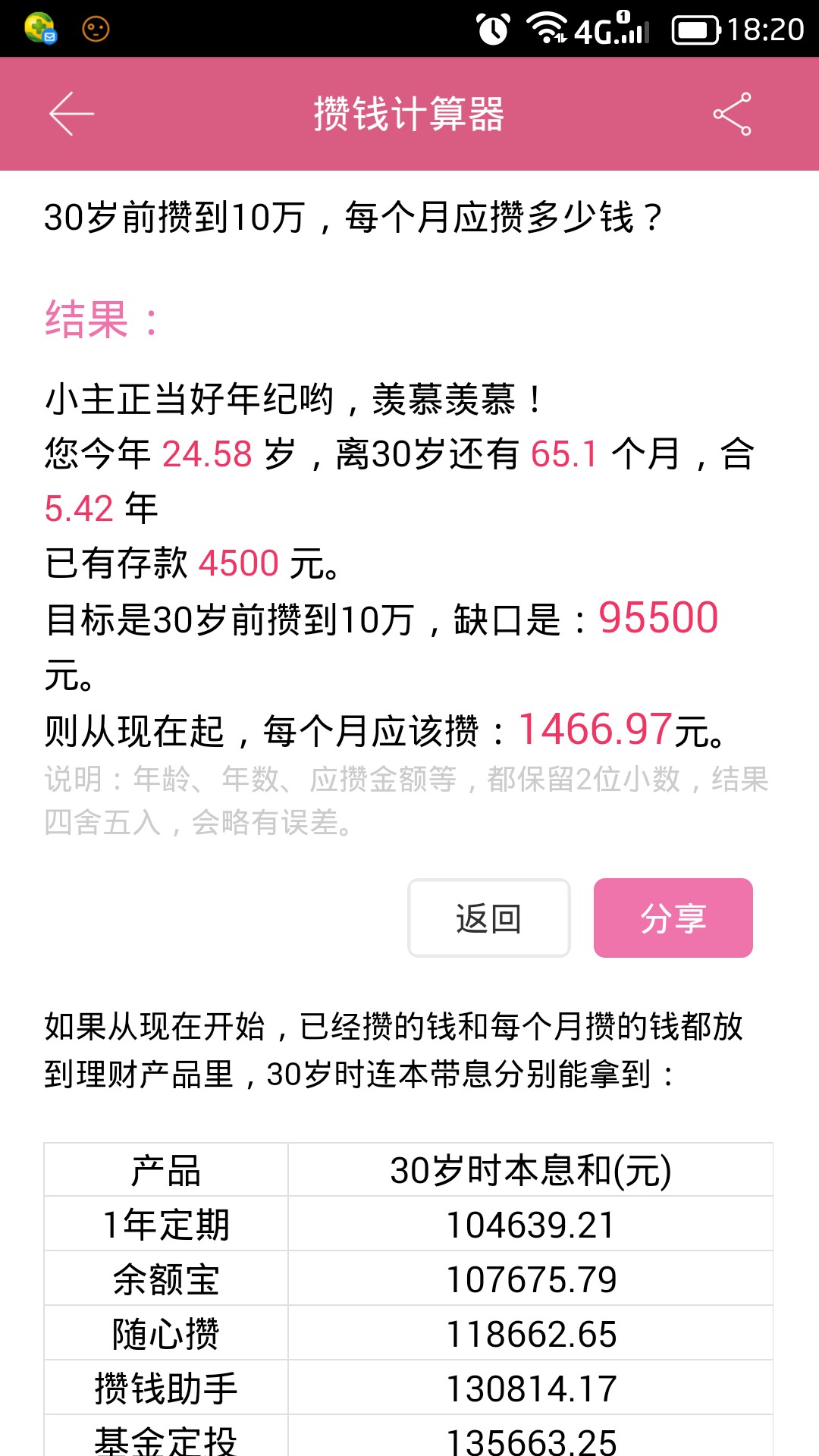819x1456 pixels.
Task: Go back using the header arrow
Action: 71,114
